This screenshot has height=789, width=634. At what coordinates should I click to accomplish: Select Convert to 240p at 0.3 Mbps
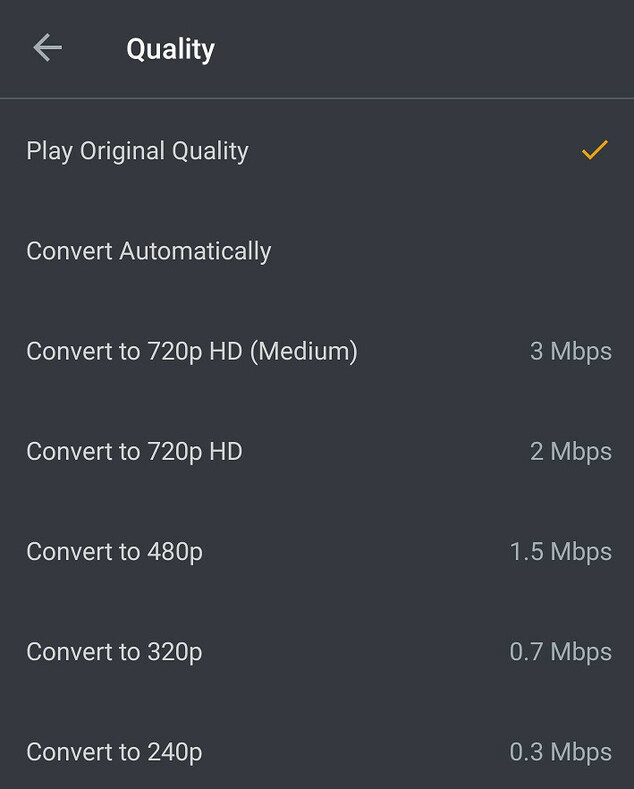115,751
